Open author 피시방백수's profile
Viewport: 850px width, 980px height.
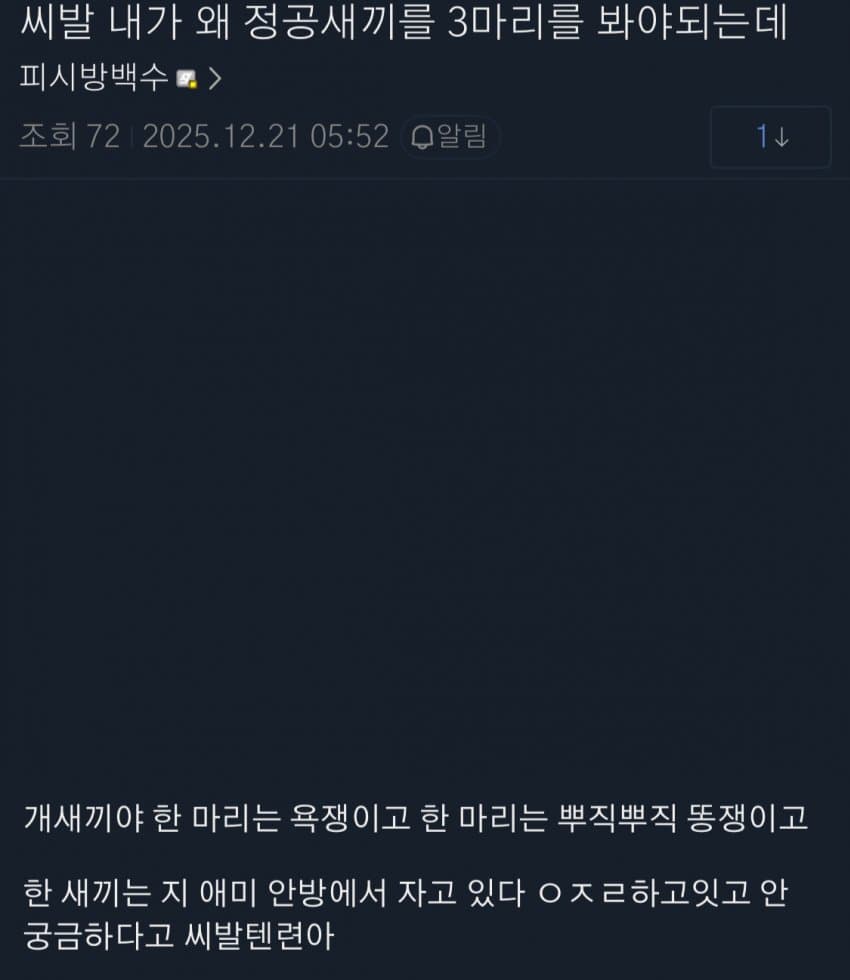pyautogui.click(x=95, y=78)
